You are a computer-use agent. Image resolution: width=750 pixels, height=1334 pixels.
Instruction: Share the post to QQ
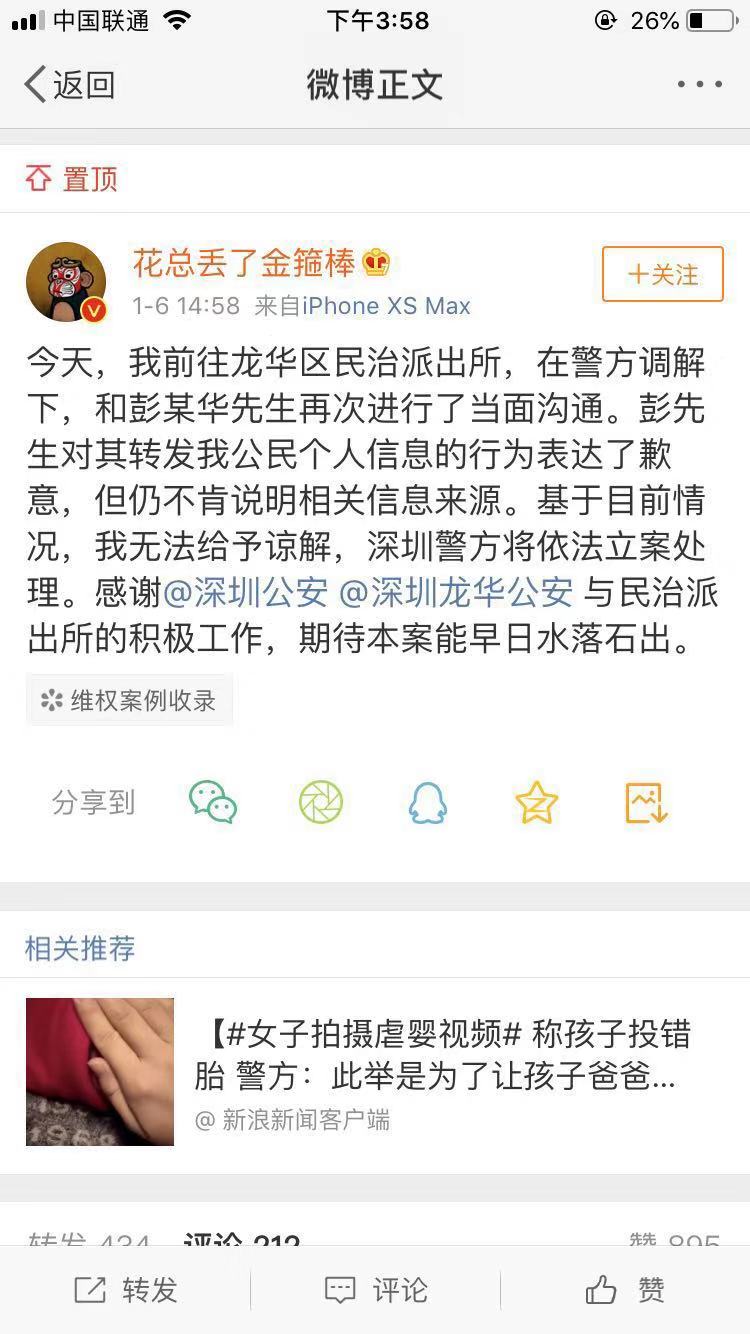(427, 801)
